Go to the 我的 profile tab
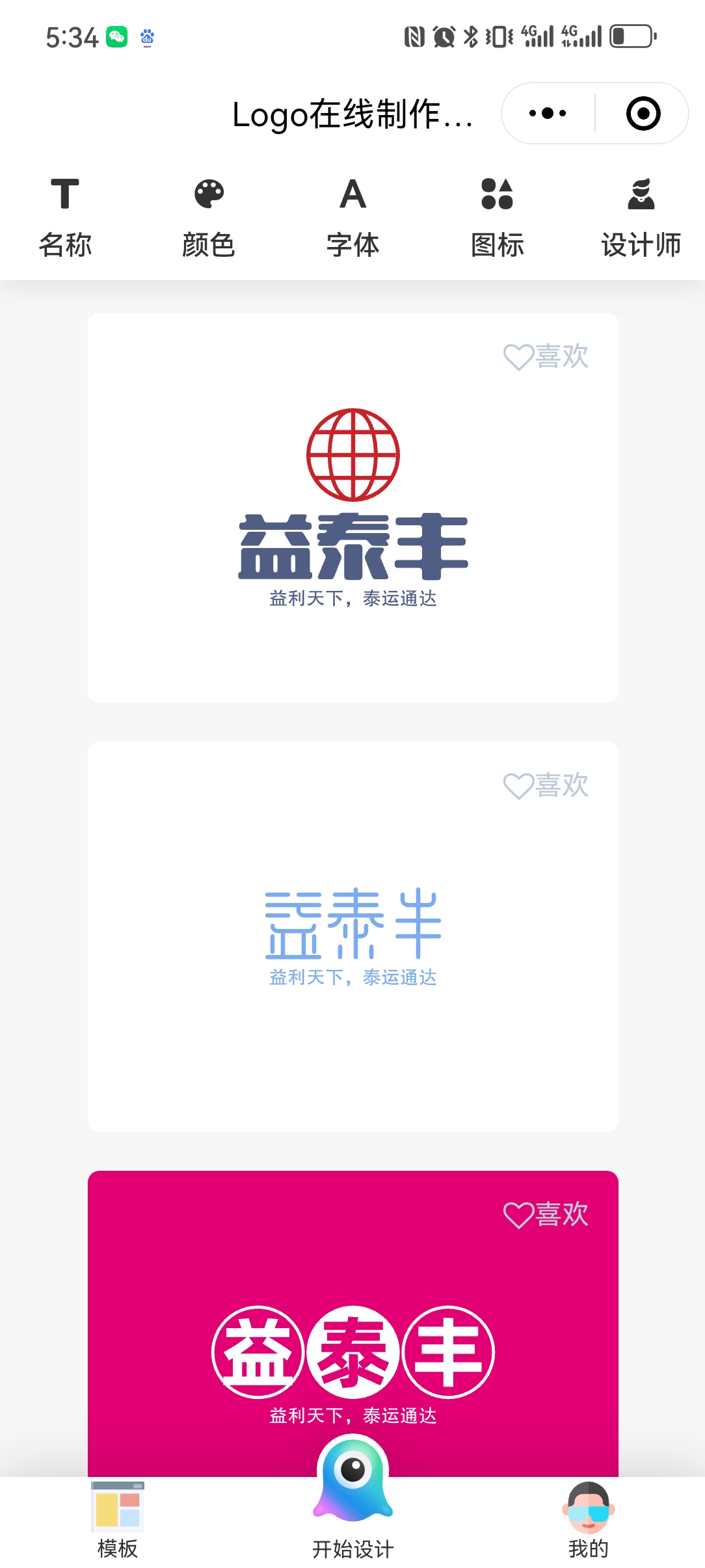Viewport: 705px width, 1568px height. point(588,1521)
